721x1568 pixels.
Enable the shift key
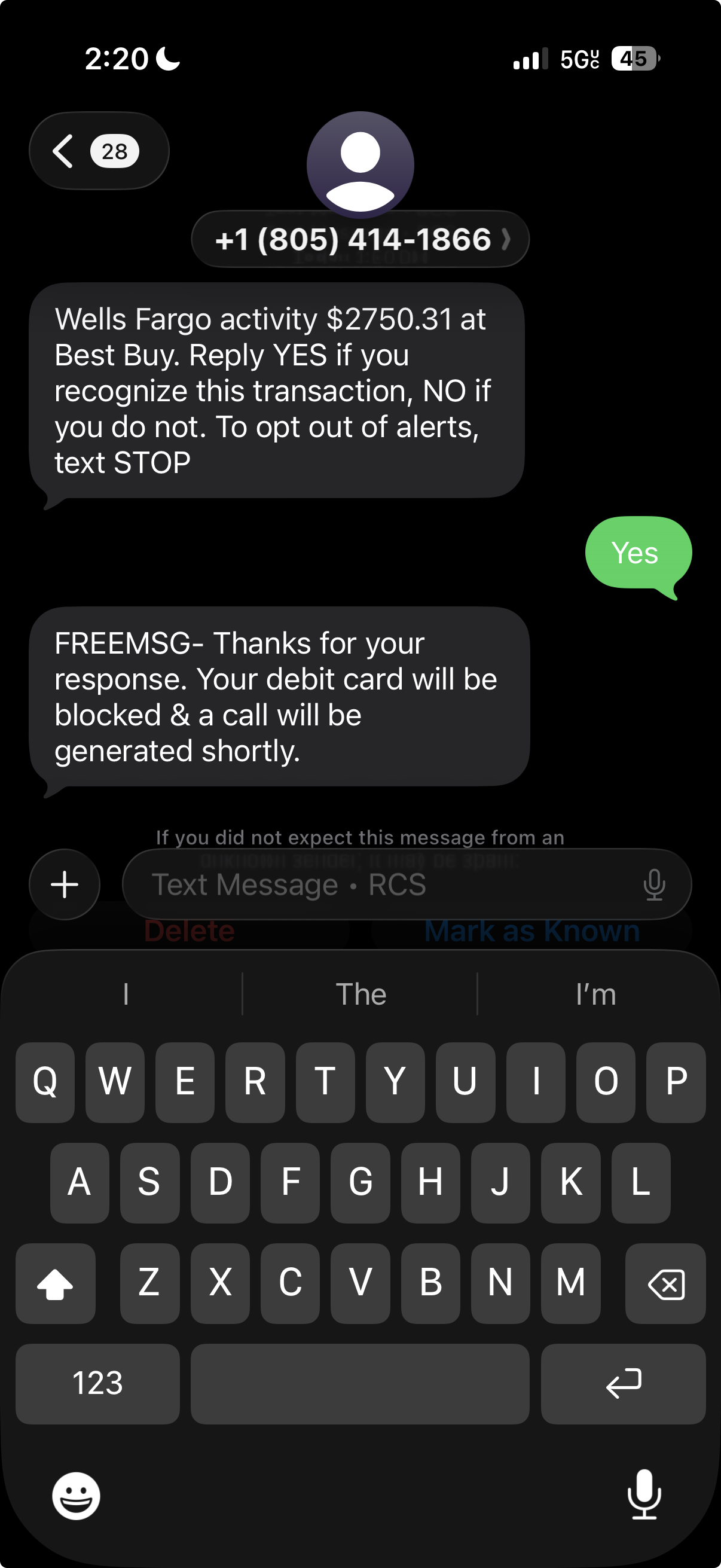coord(56,1283)
